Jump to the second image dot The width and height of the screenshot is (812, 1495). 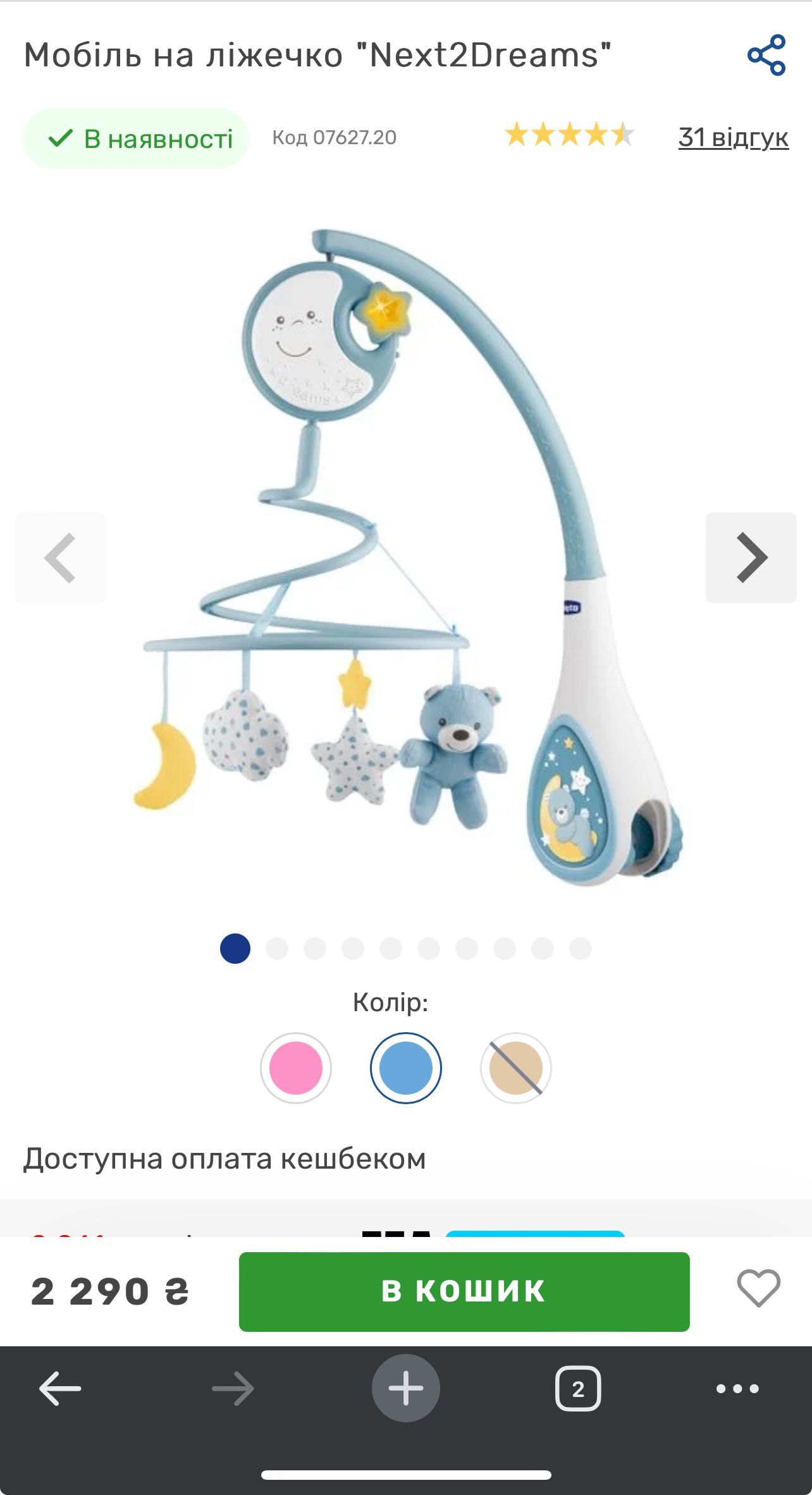coord(277,949)
